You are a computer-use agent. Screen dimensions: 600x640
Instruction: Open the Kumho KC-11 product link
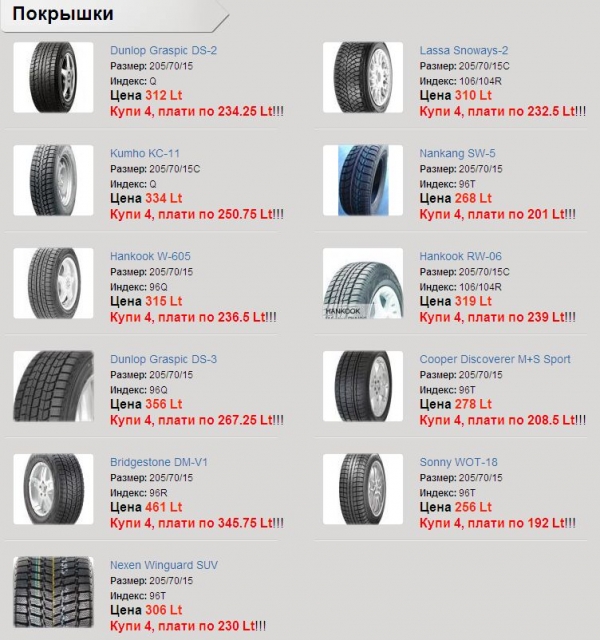[x=145, y=153]
